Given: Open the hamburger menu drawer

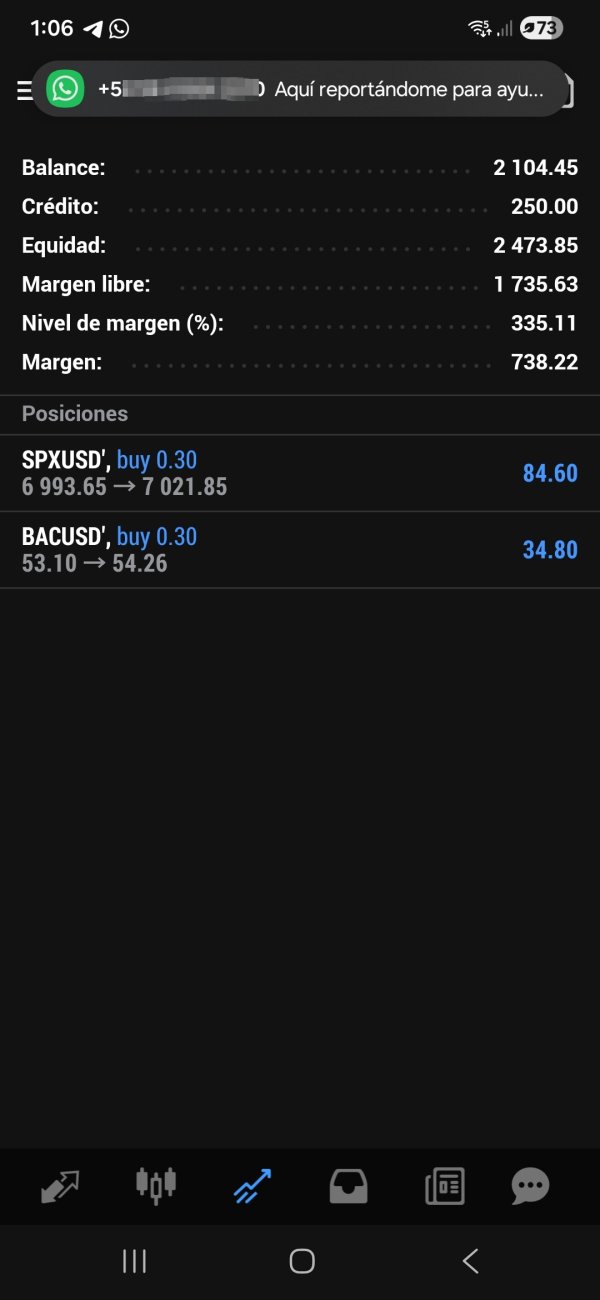Looking at the screenshot, I should 24,90.
